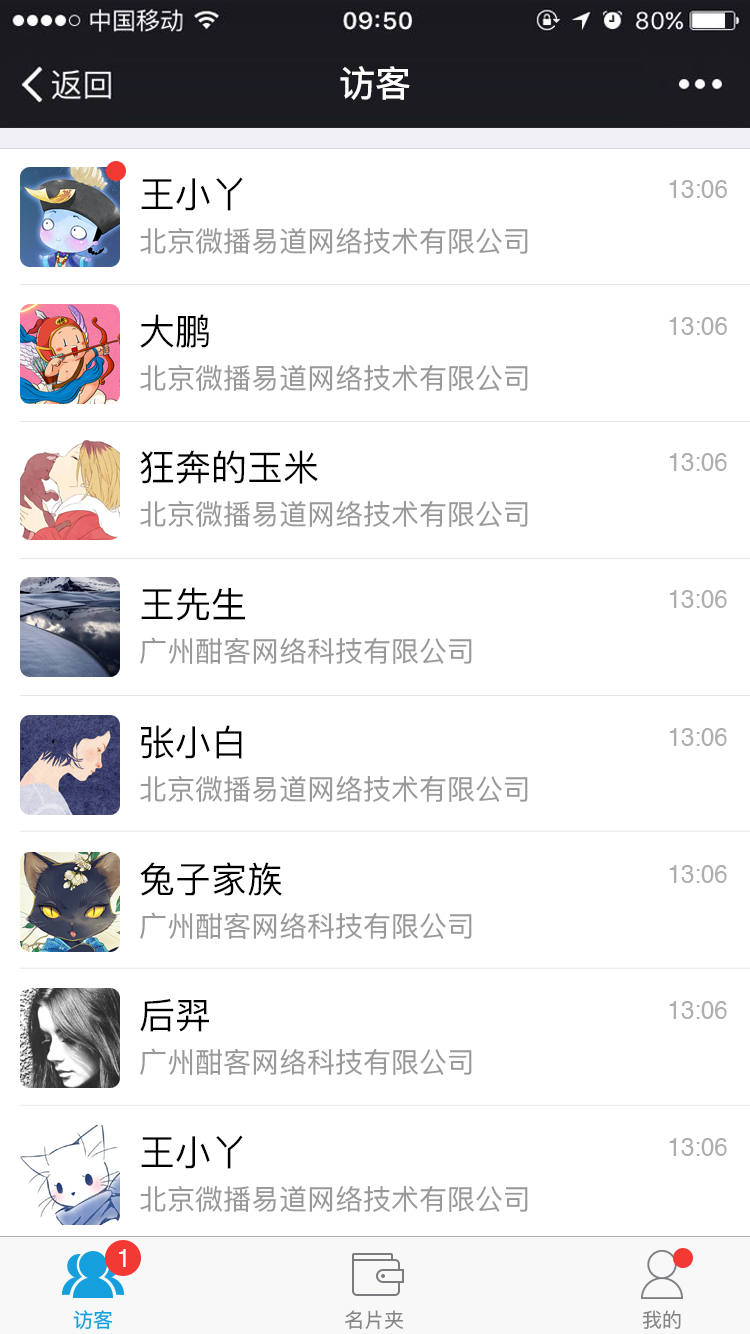
Task: Select the 访客 tab
Action: point(93,1288)
